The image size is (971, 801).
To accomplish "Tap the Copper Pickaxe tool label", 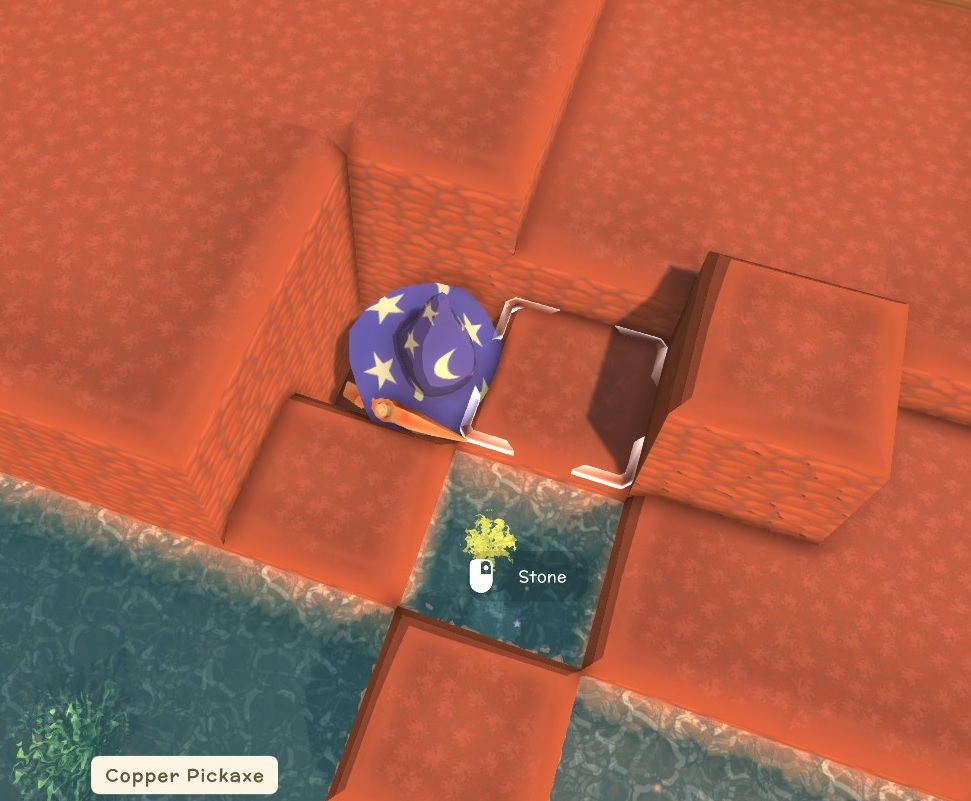I will [x=184, y=776].
